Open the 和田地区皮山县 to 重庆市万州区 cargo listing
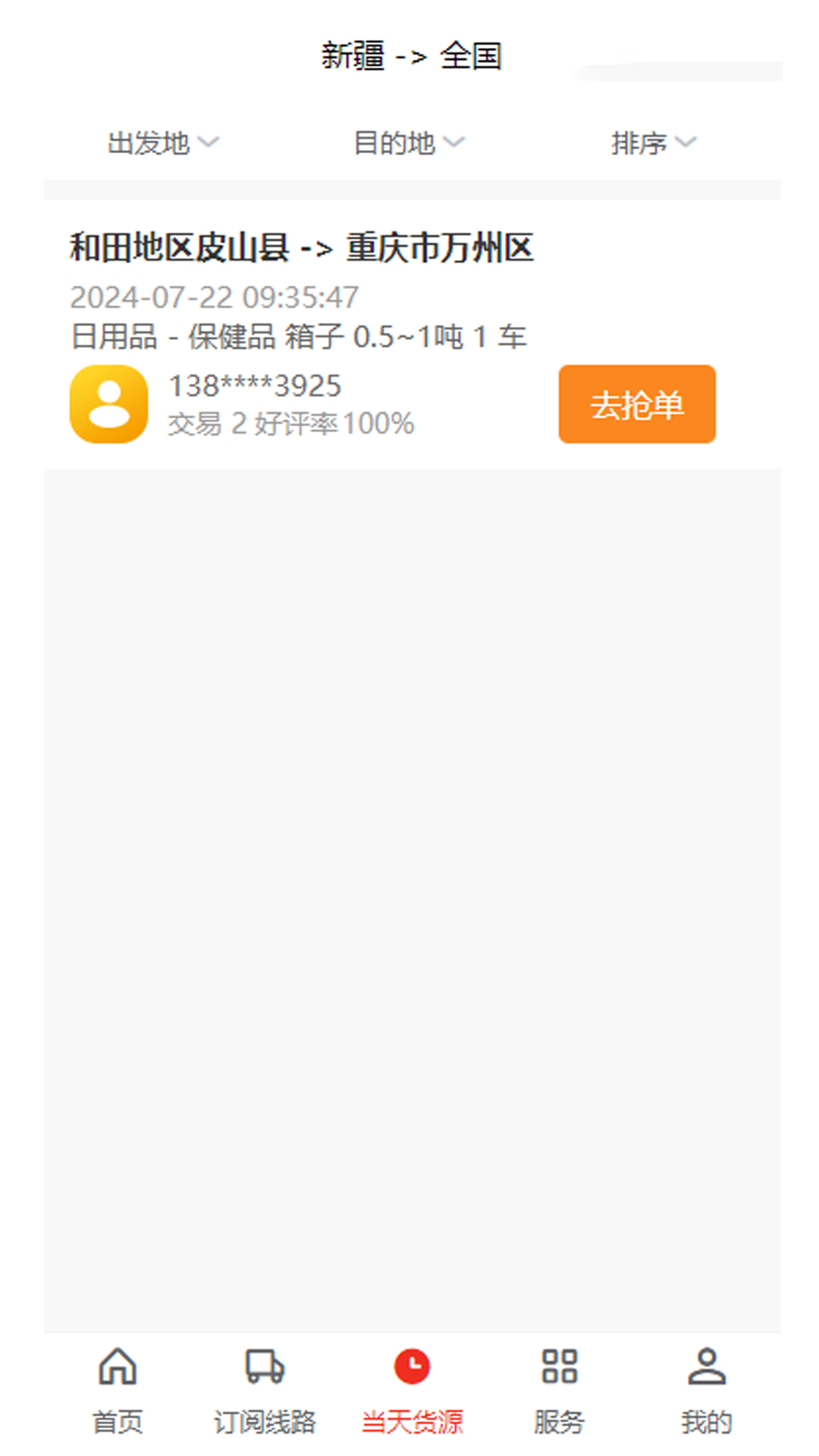Viewport: 819px width, 1456px height. pos(302,249)
